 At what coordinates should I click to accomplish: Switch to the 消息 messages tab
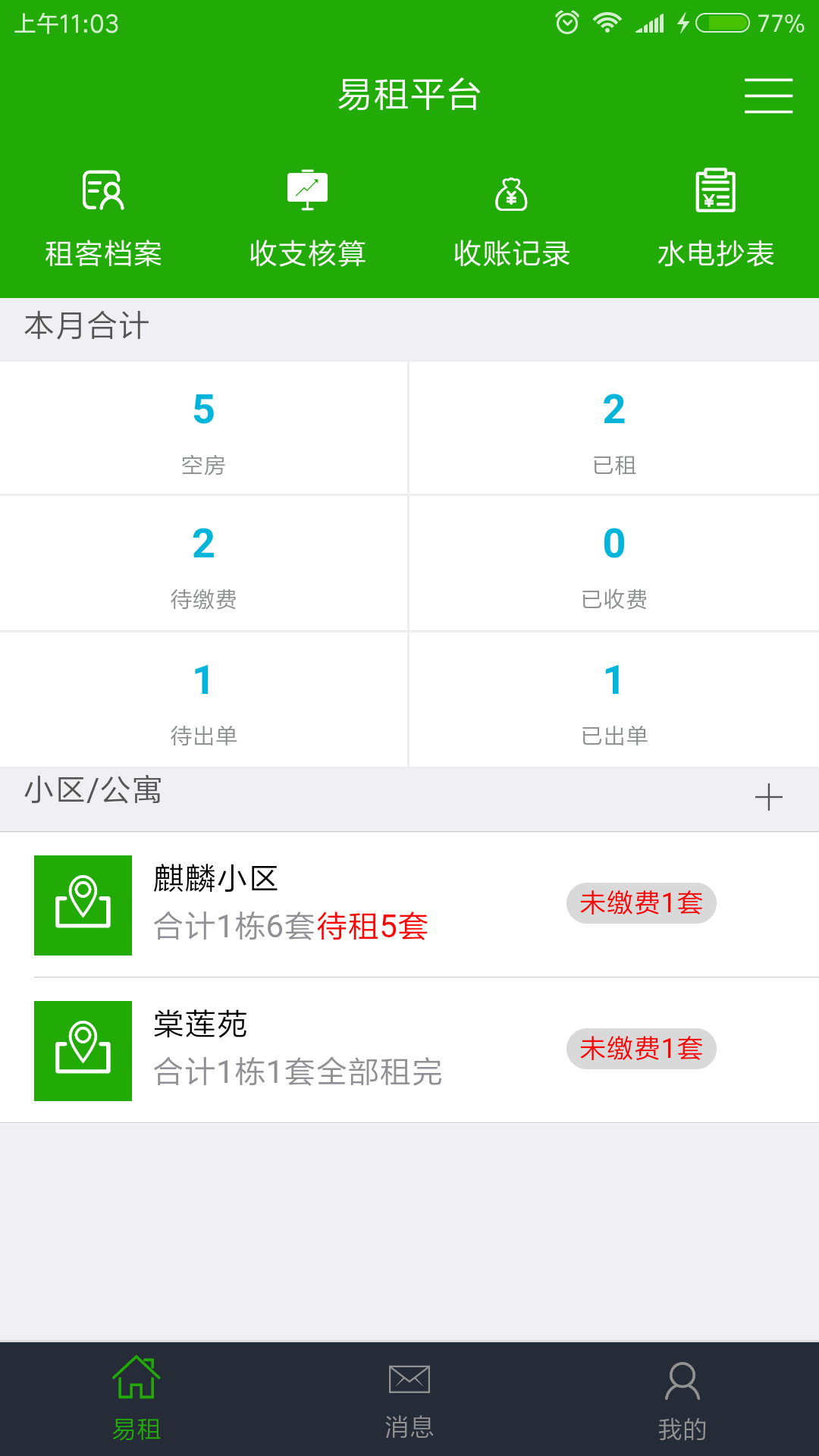click(x=409, y=1399)
